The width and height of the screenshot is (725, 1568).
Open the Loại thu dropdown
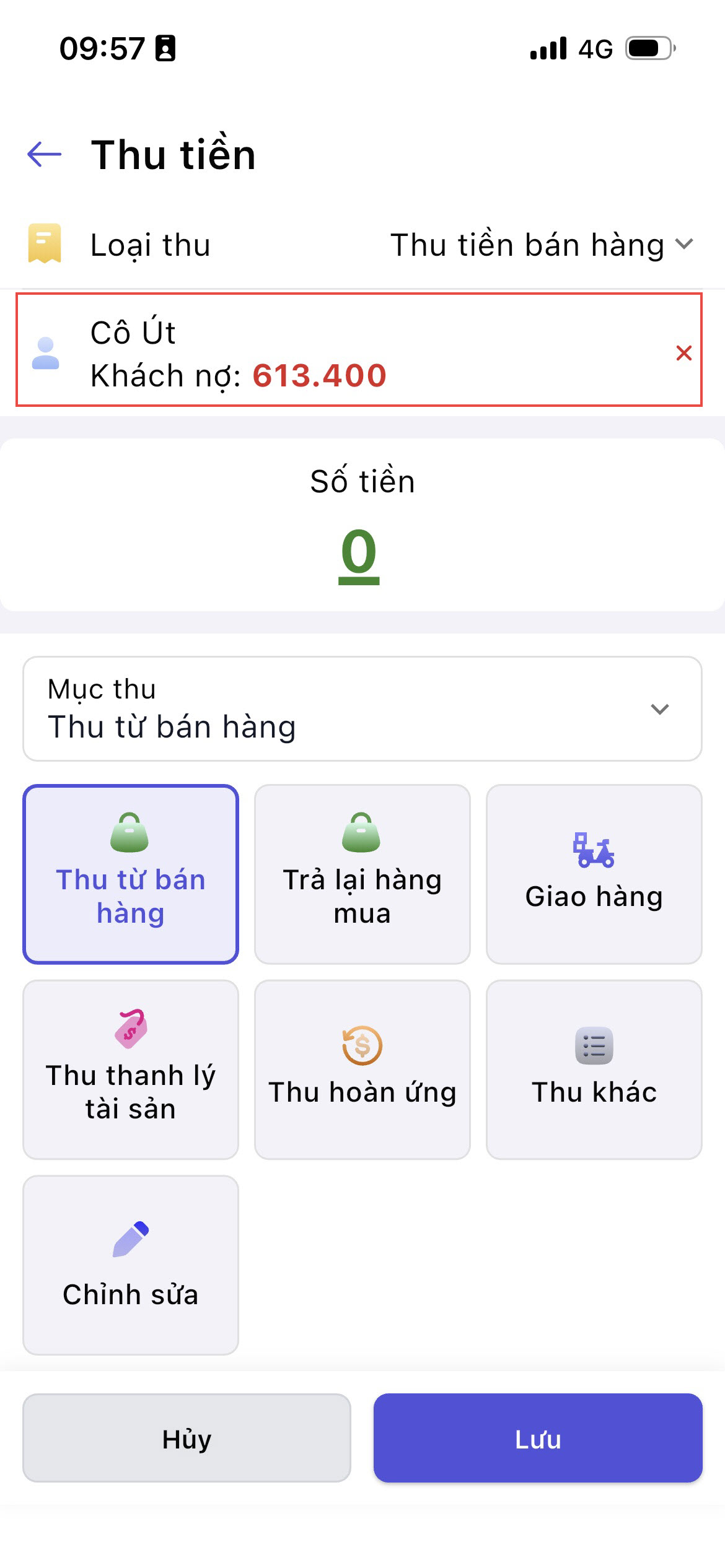click(540, 245)
